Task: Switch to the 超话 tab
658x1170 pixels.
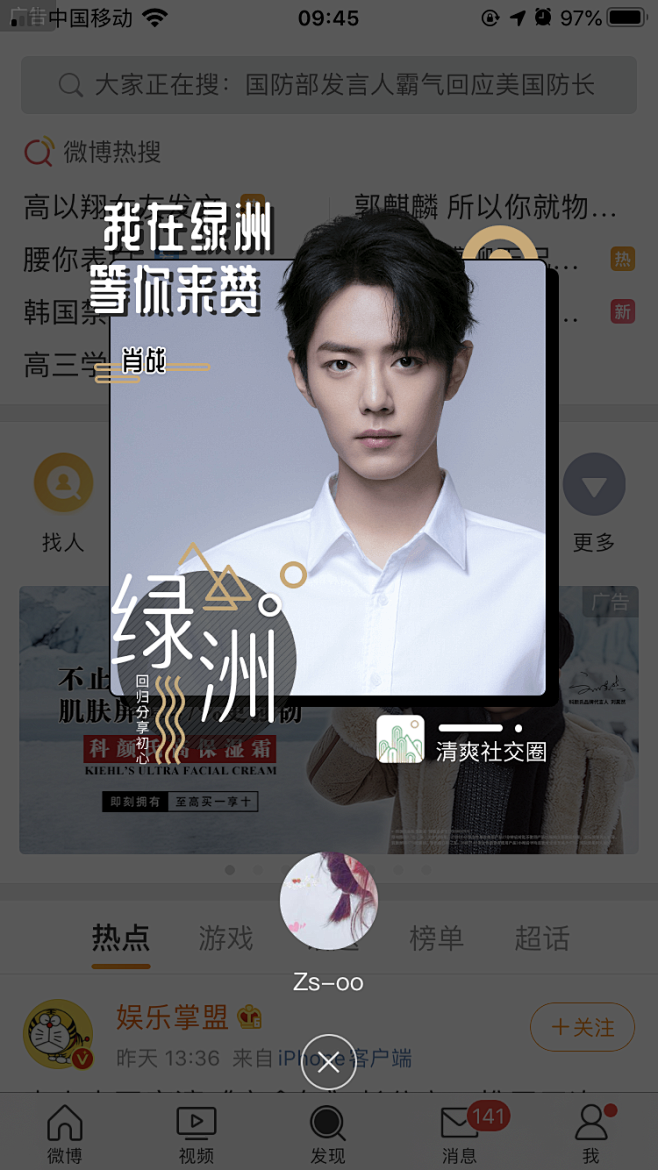Action: (x=541, y=938)
